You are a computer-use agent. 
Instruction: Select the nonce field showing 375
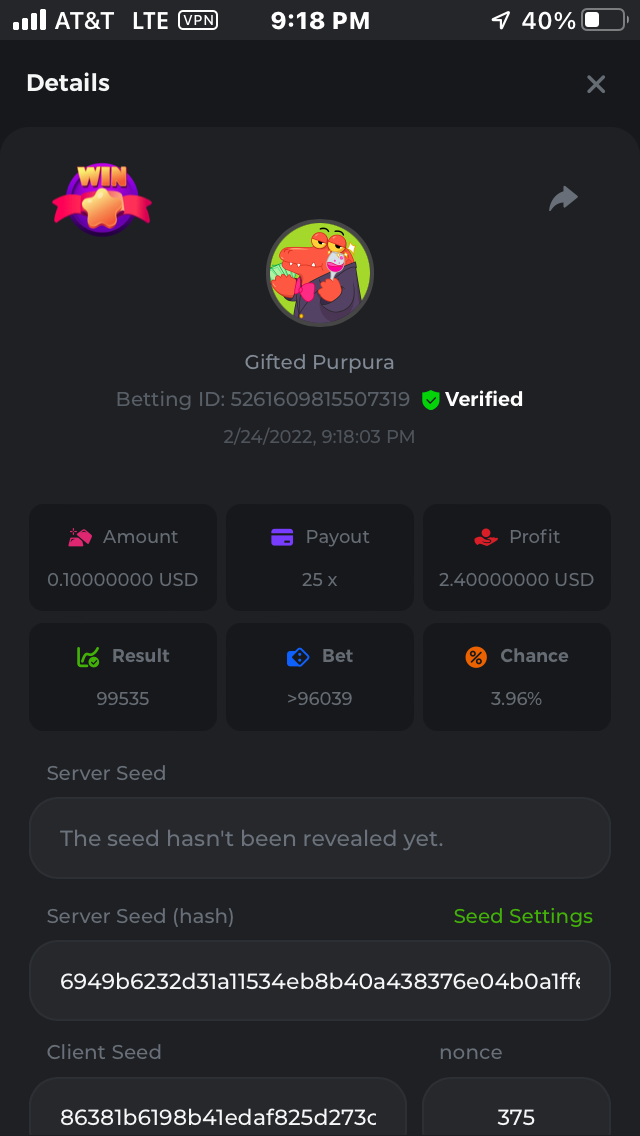coord(516,1114)
